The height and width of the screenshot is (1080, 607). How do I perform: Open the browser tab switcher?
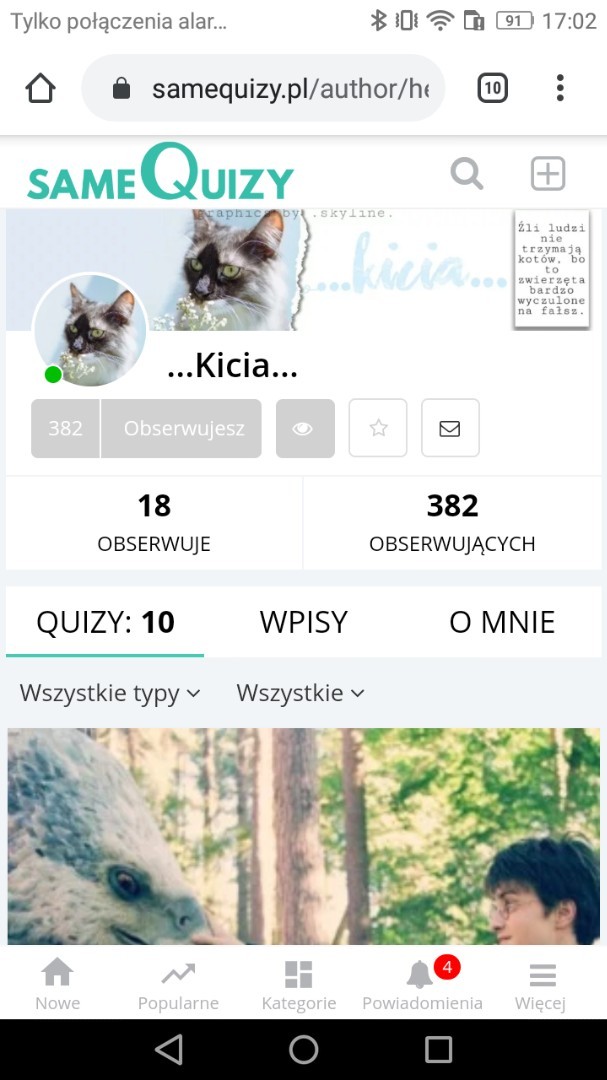click(492, 89)
